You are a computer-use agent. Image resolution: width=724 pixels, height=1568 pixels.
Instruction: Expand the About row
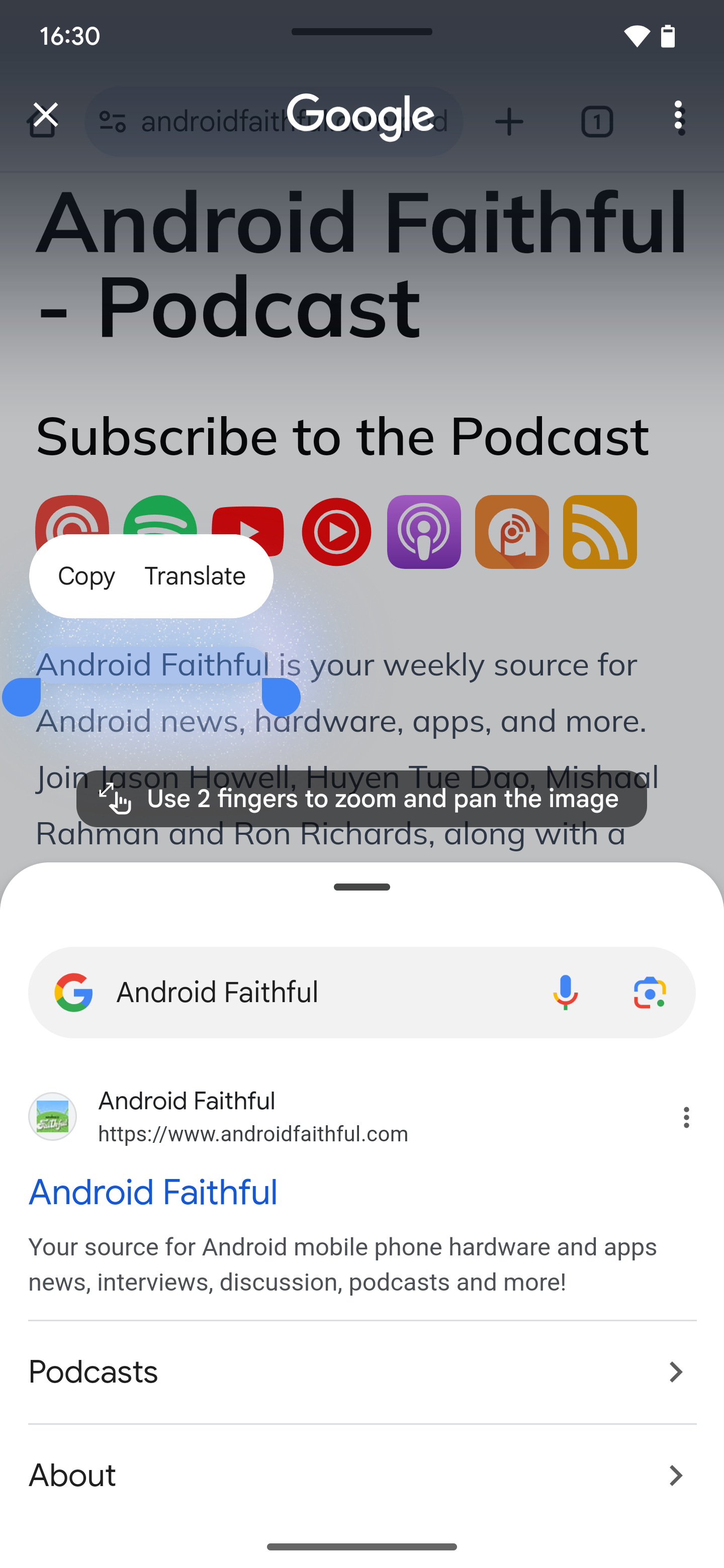click(361, 1476)
